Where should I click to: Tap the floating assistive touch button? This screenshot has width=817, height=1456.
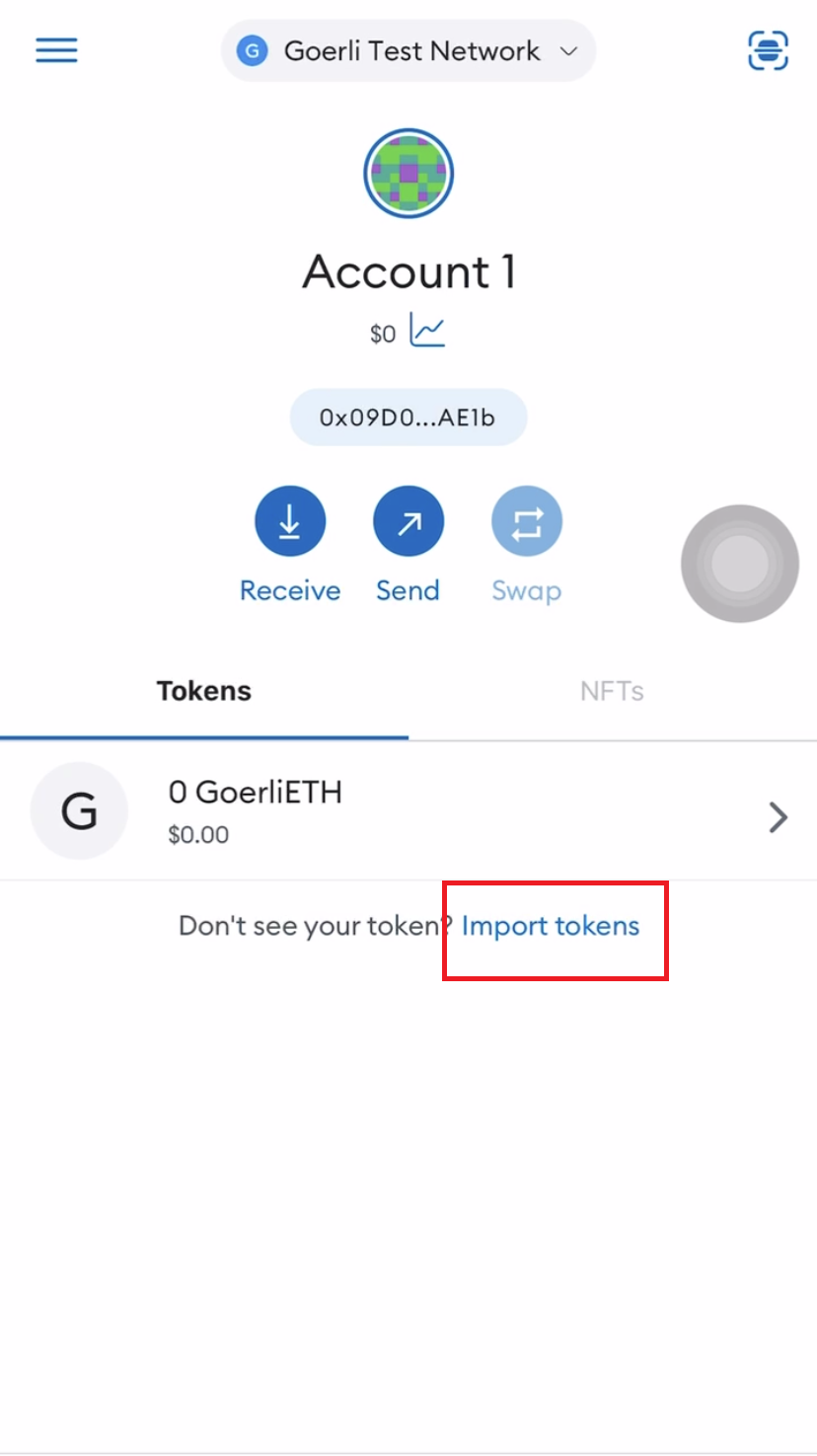739,564
